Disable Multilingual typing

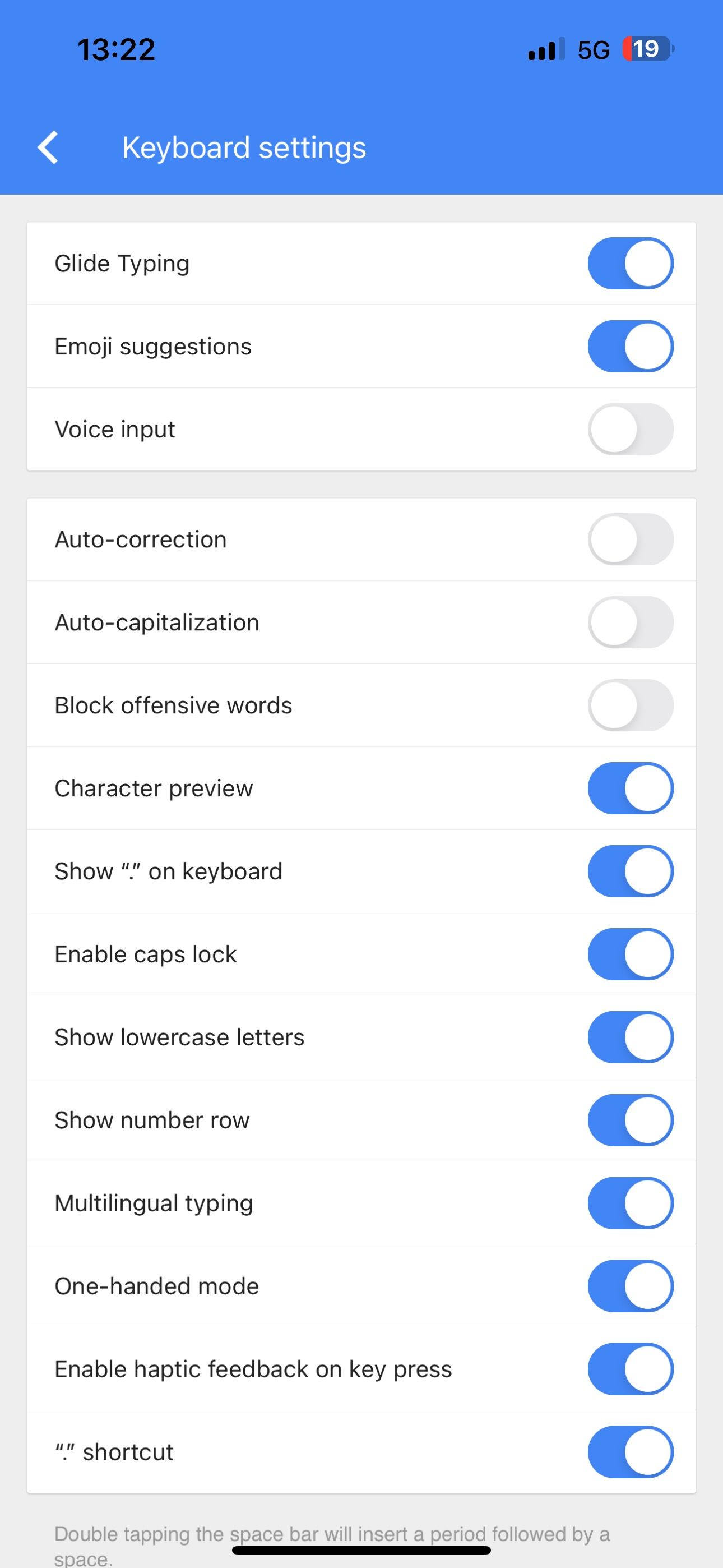pos(630,1203)
